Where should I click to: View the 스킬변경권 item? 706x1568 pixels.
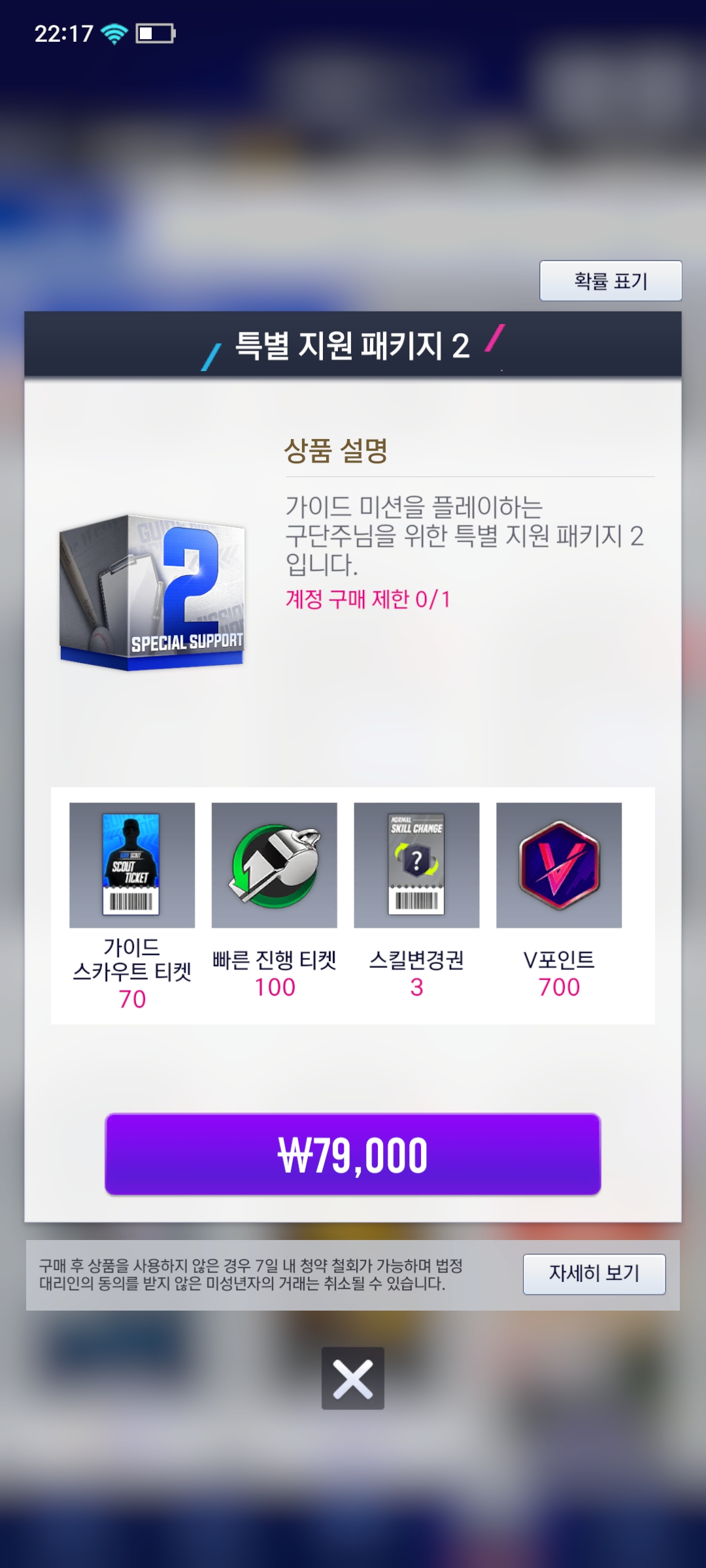[x=416, y=865]
